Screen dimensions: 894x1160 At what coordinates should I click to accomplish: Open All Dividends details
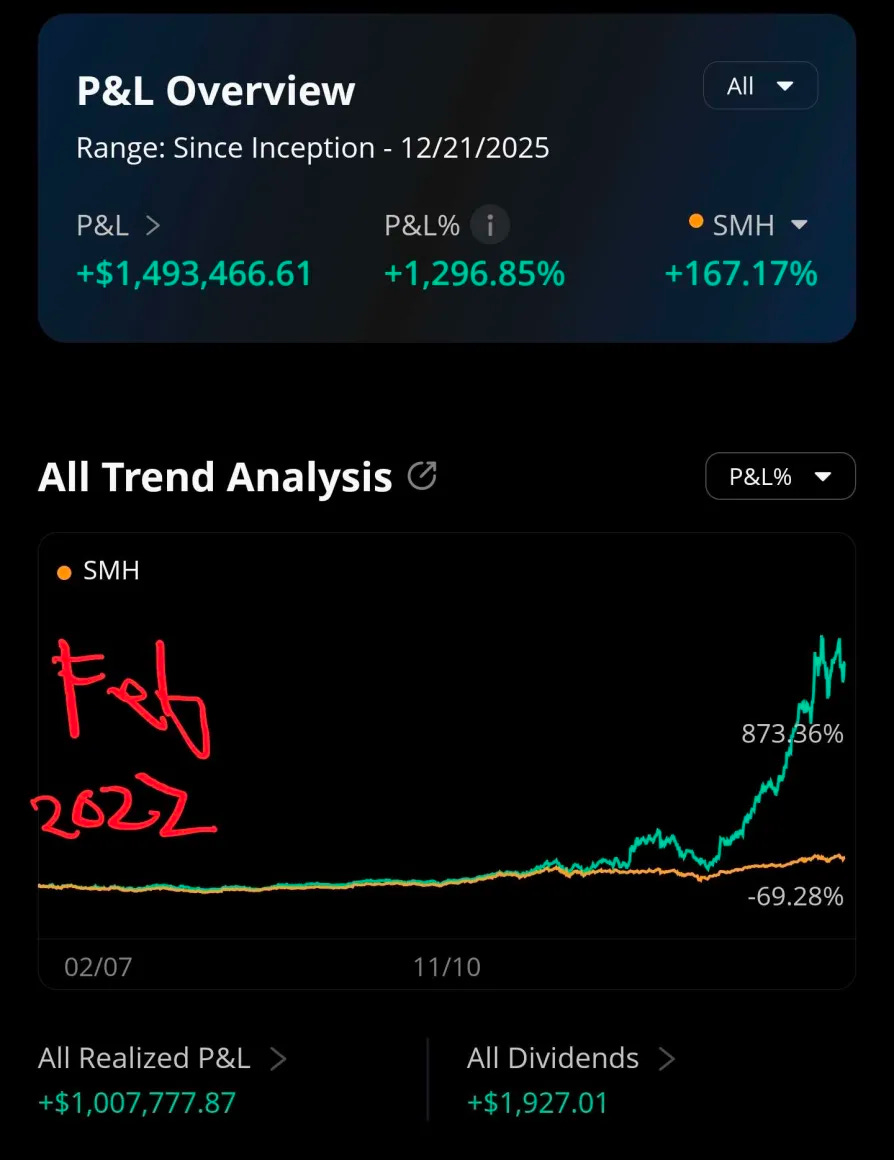pyautogui.click(x=667, y=1059)
